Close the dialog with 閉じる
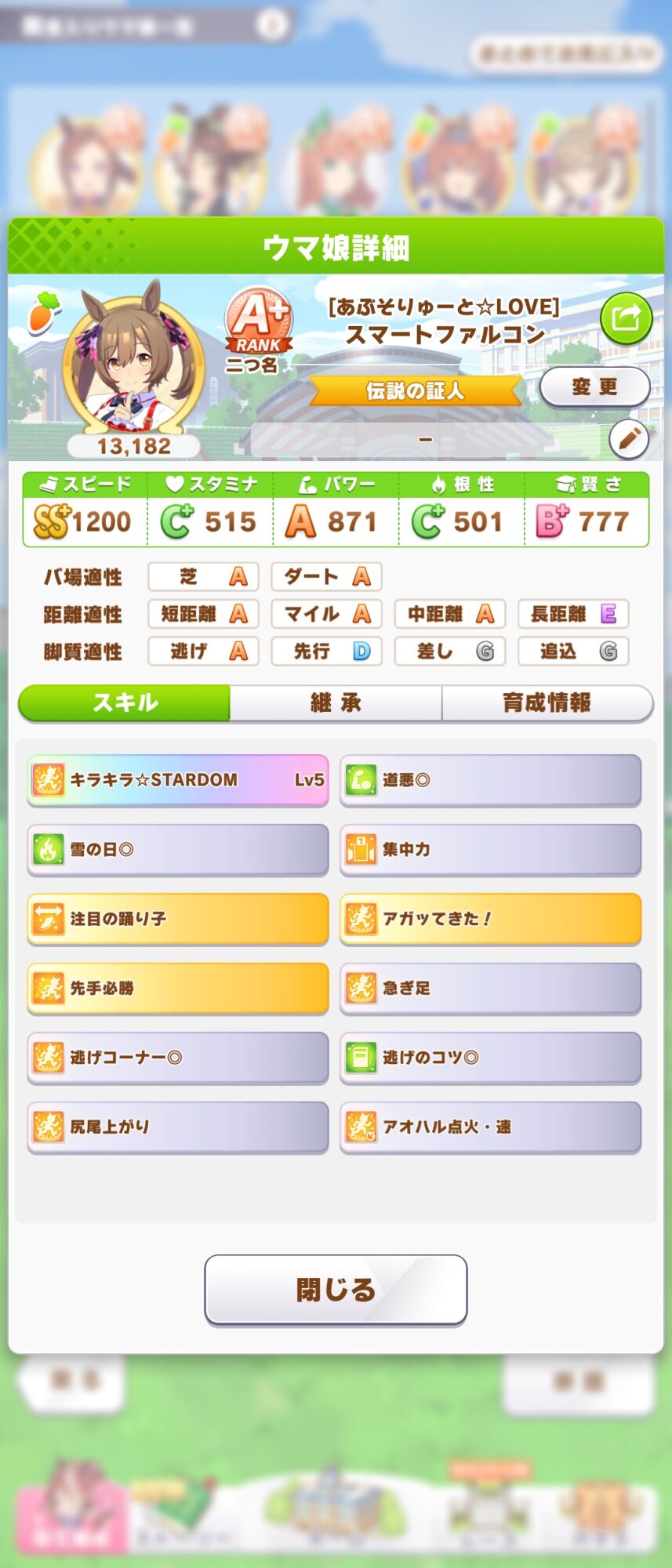This screenshot has width=672, height=1568. point(336,1290)
